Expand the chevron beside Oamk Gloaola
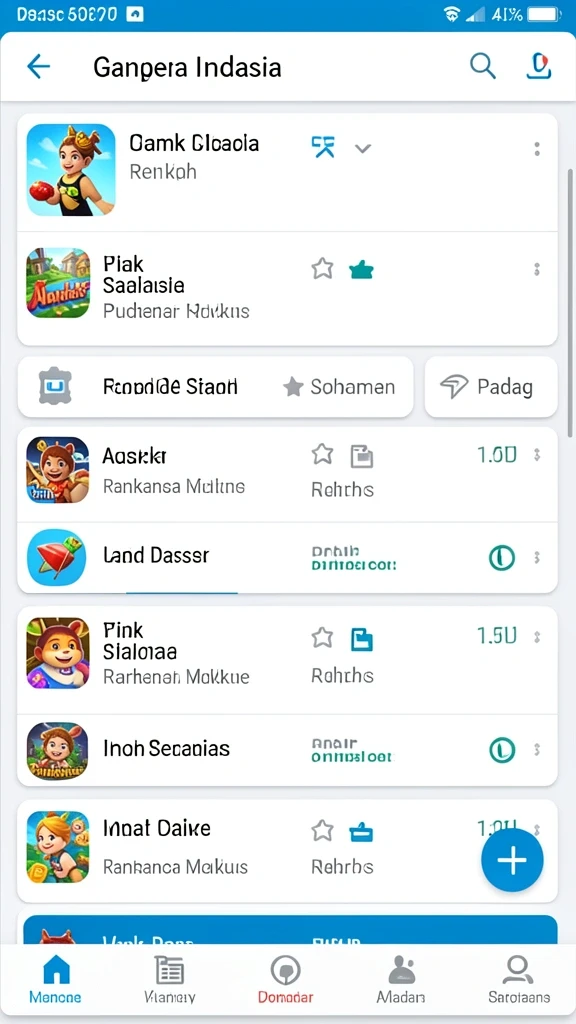The image size is (576, 1024). pyautogui.click(x=363, y=148)
